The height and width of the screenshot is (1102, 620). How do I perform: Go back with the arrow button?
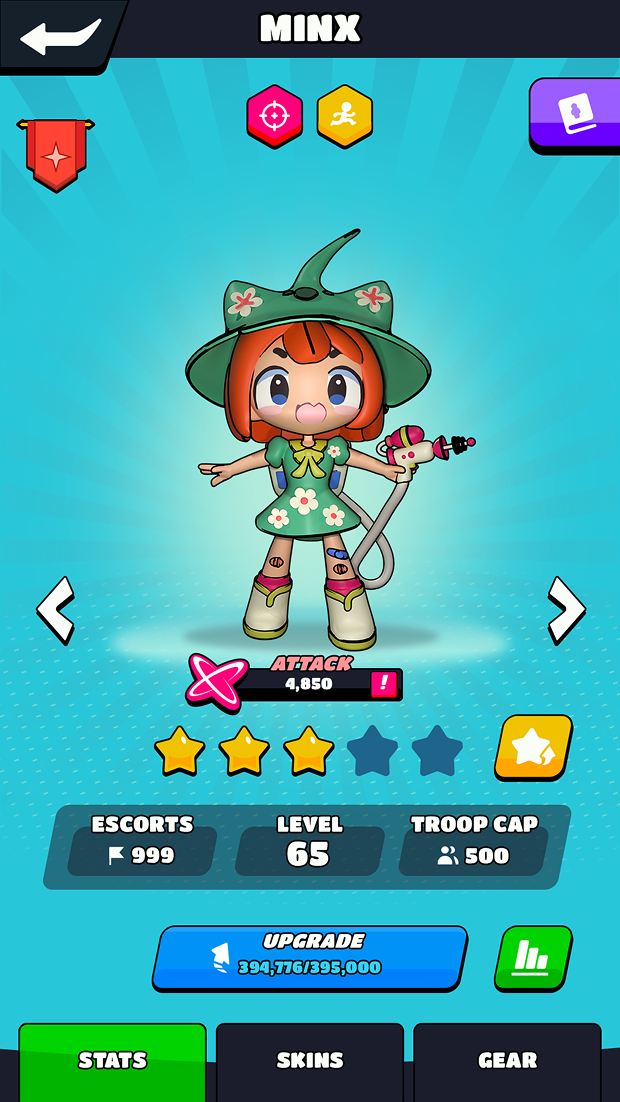pos(60,35)
